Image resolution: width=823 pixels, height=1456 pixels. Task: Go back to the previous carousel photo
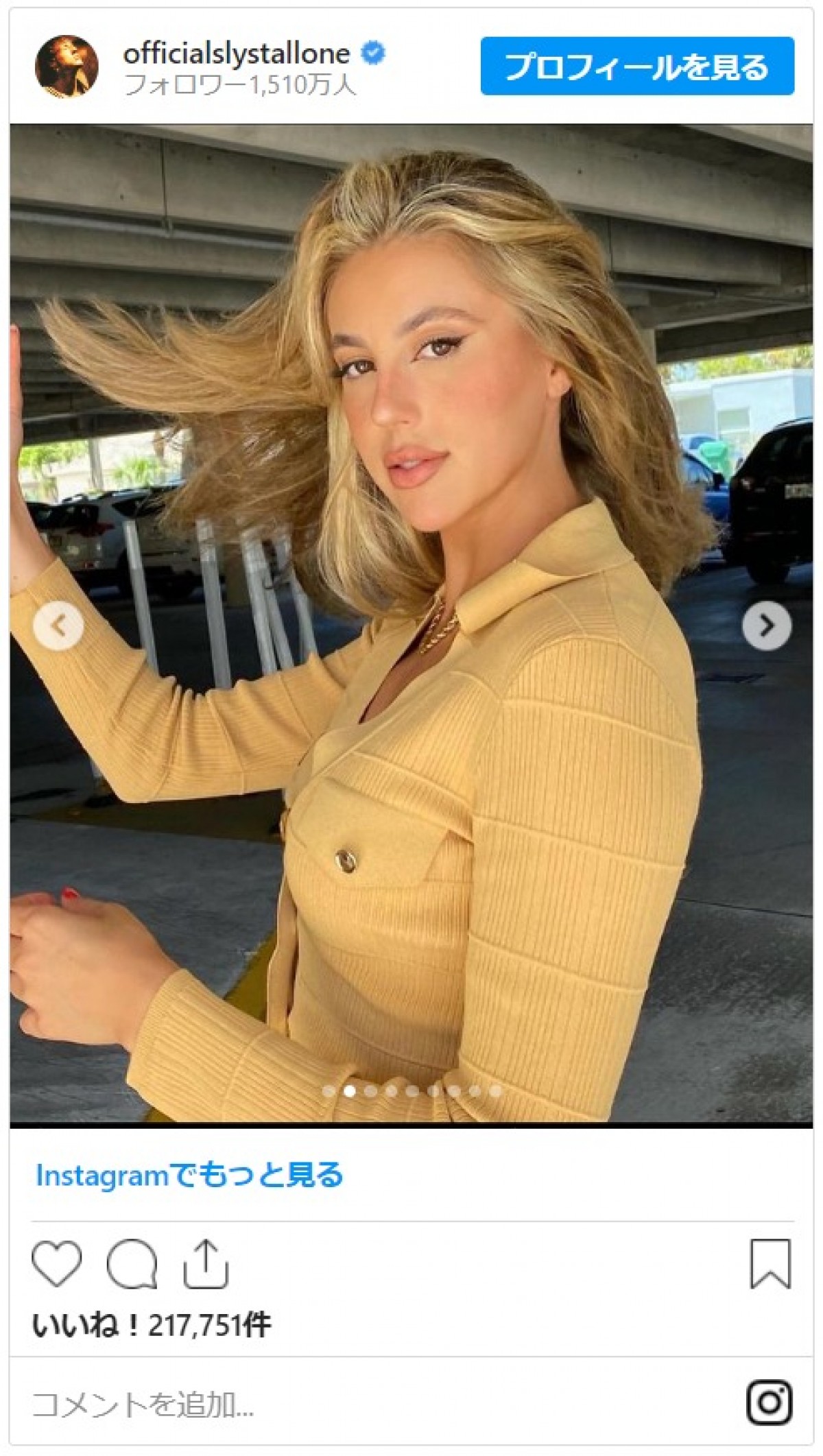coord(58,625)
